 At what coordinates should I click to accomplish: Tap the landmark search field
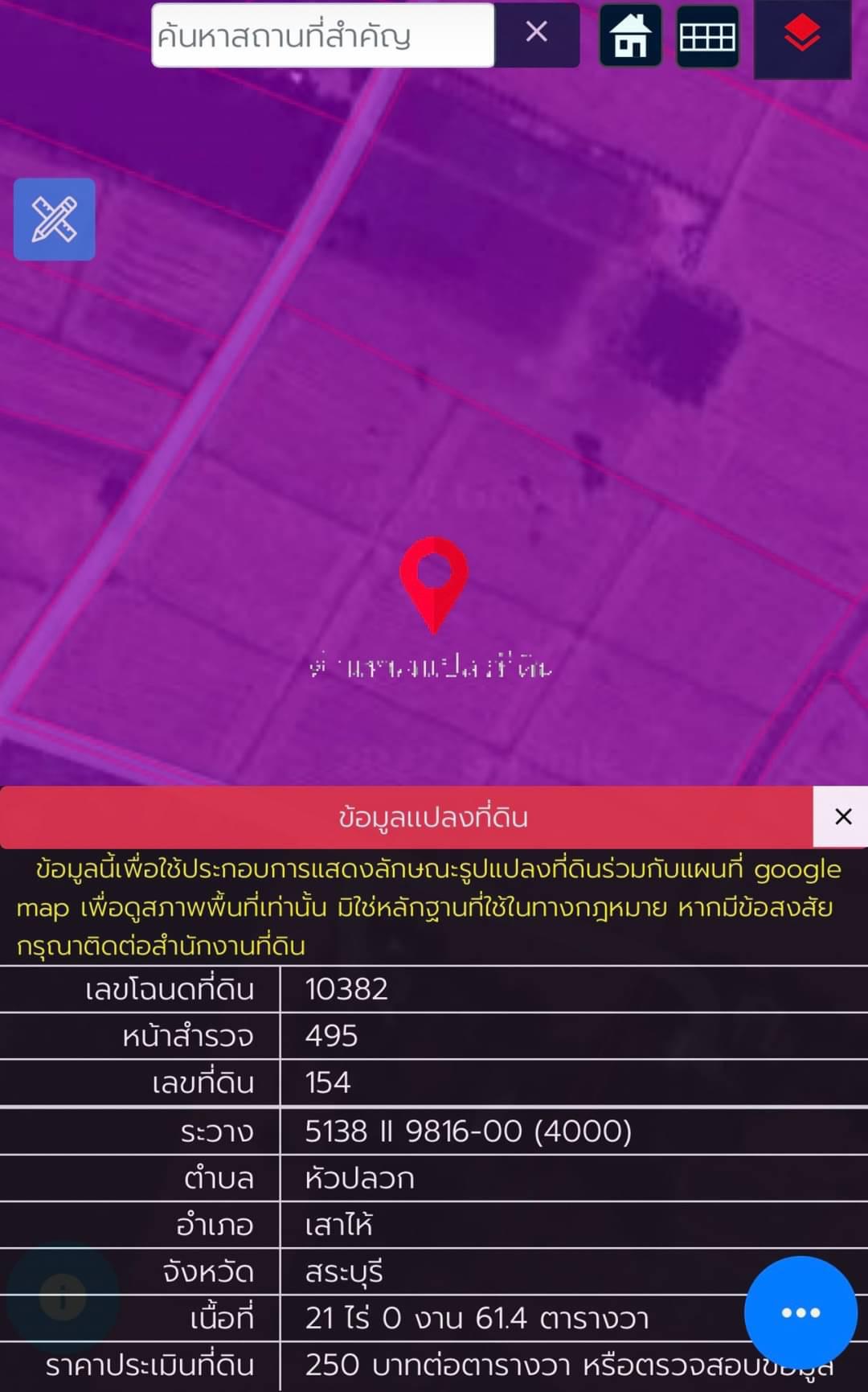click(322, 35)
